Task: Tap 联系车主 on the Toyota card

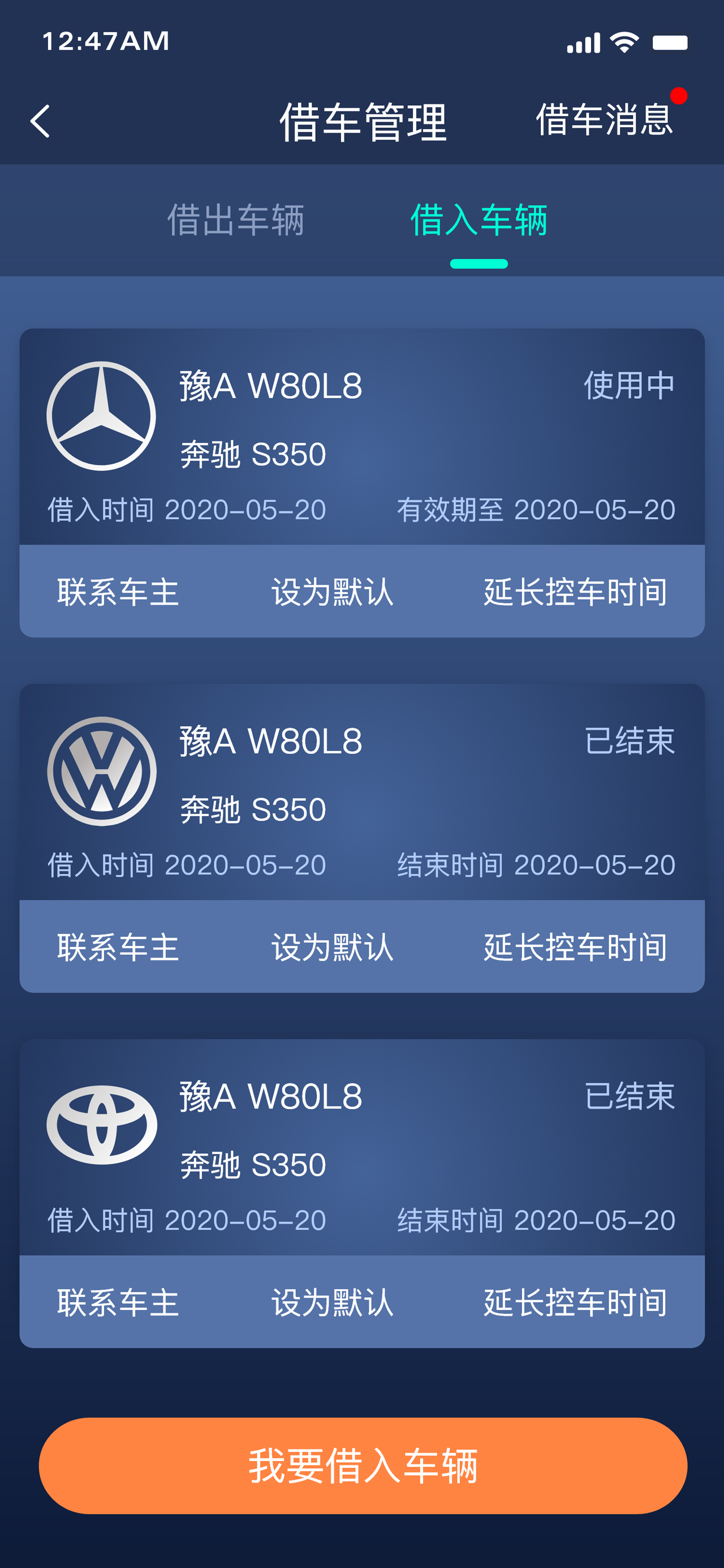Action: (x=119, y=1303)
